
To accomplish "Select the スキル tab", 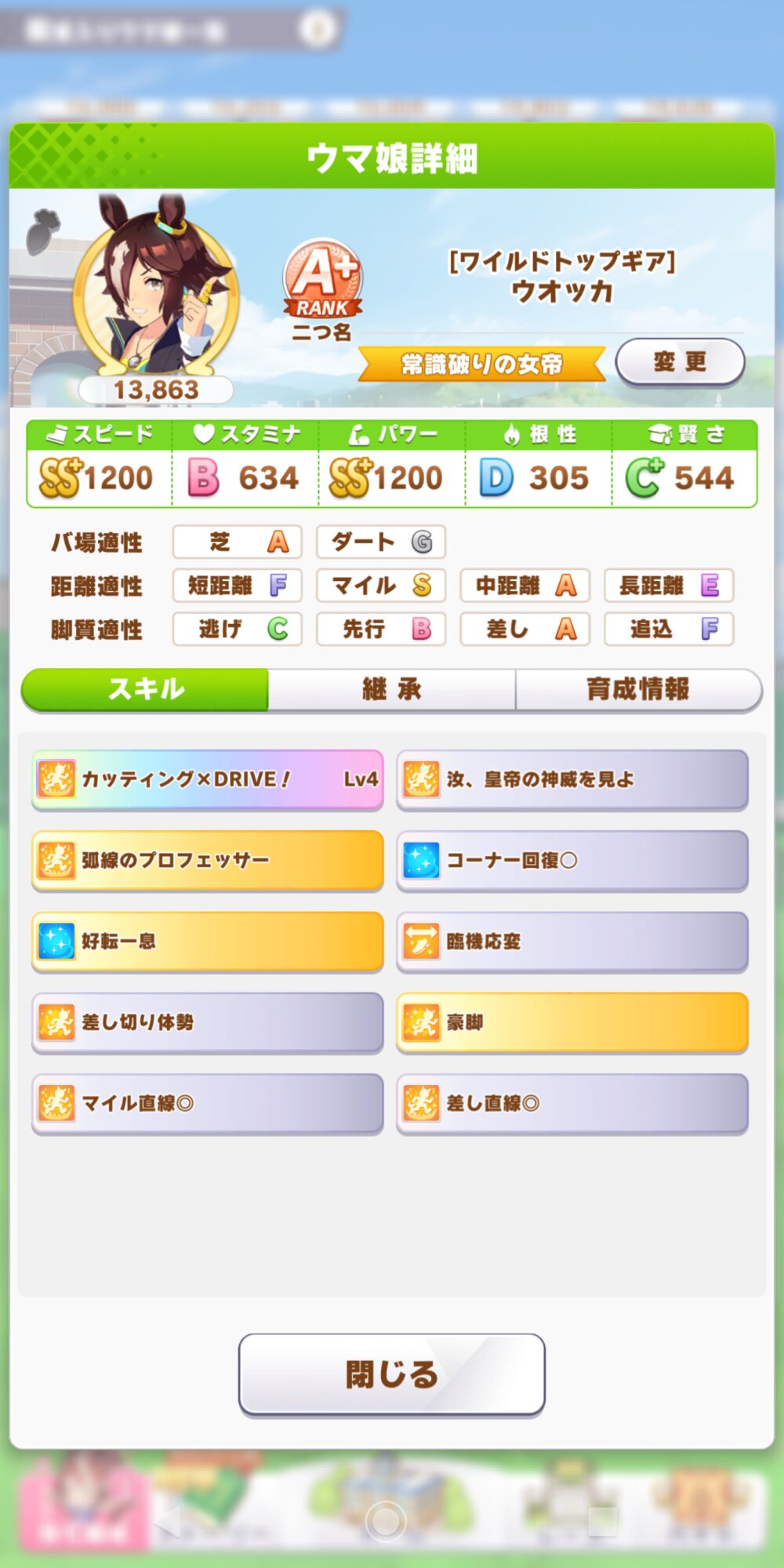I will pos(145,690).
